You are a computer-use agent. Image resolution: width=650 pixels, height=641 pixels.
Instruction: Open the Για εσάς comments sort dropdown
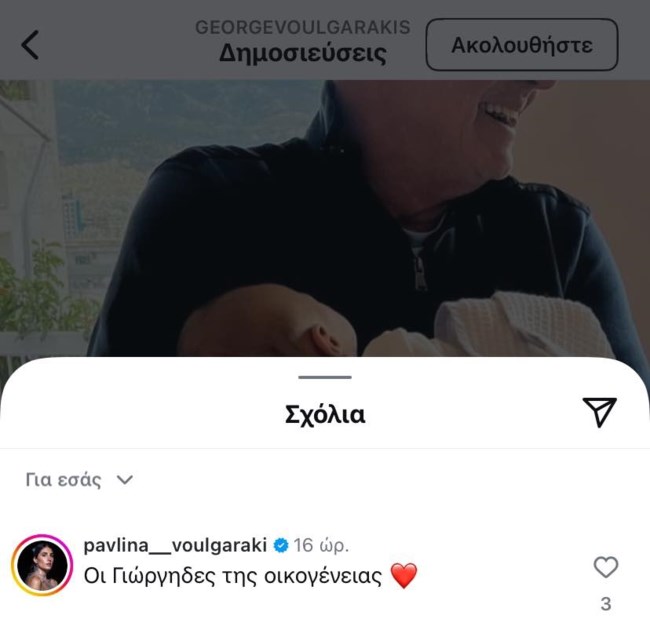point(79,480)
